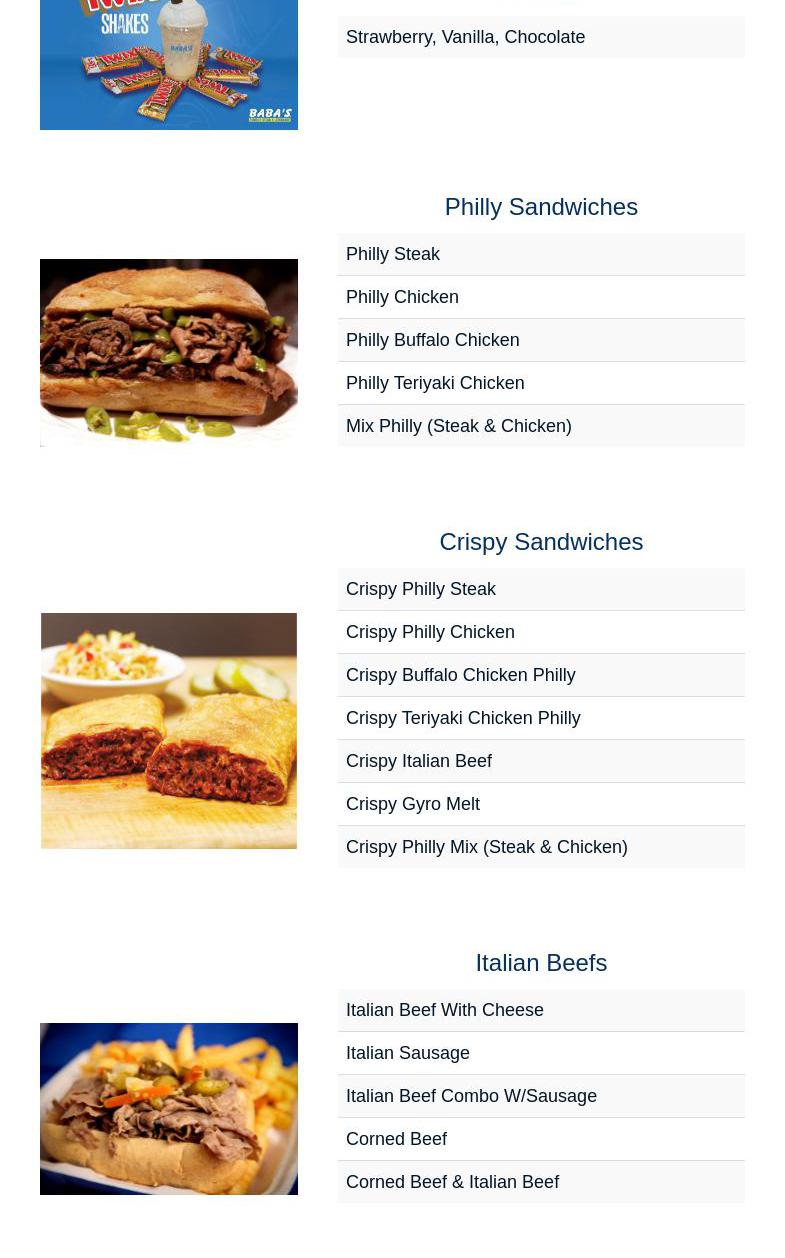This screenshot has height=1258, width=785.
Task: Open Mix Philly (Steak & Chicken)
Action: point(541,426)
